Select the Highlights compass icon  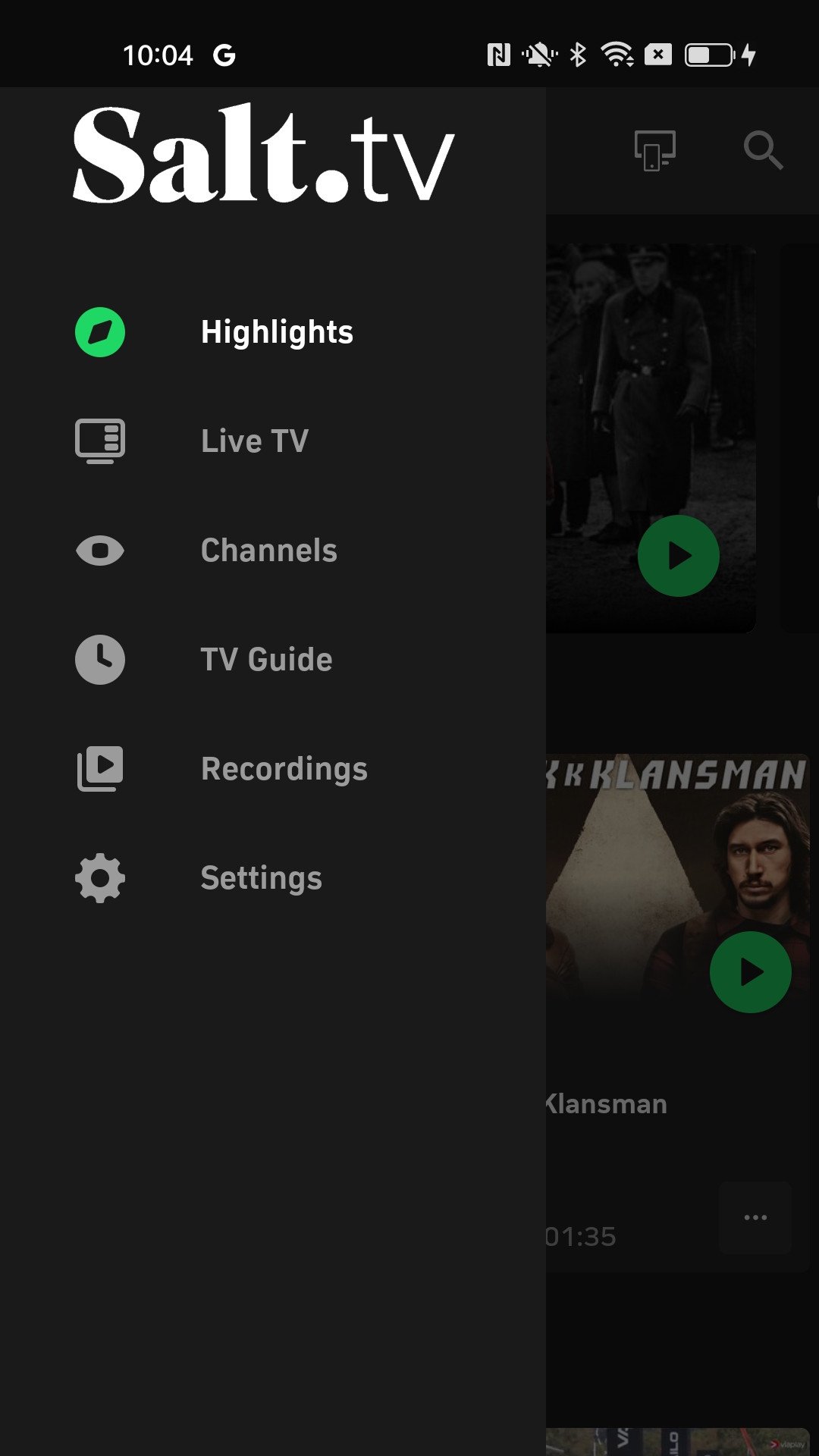(100, 331)
